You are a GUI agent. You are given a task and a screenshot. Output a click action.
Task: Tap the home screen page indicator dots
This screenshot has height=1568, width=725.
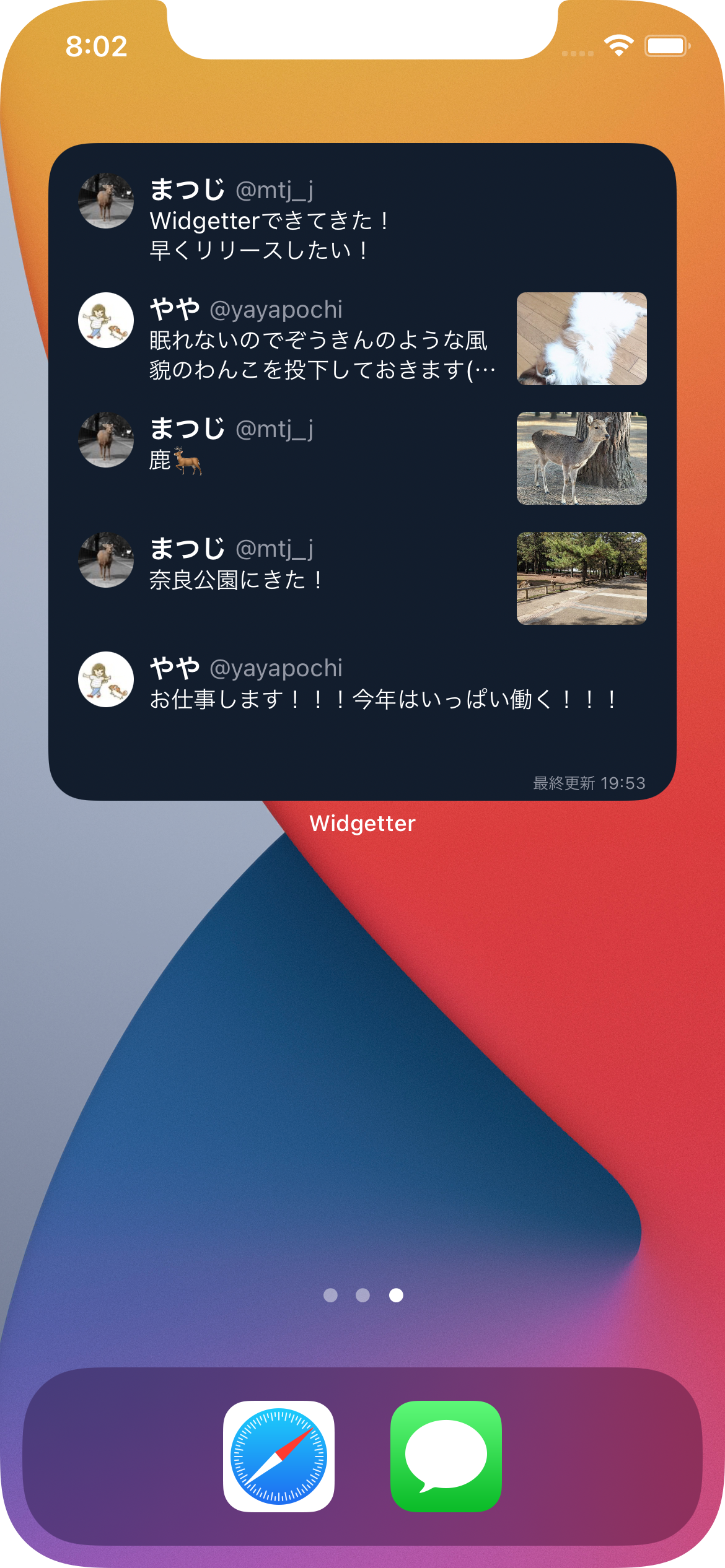coord(362,1295)
